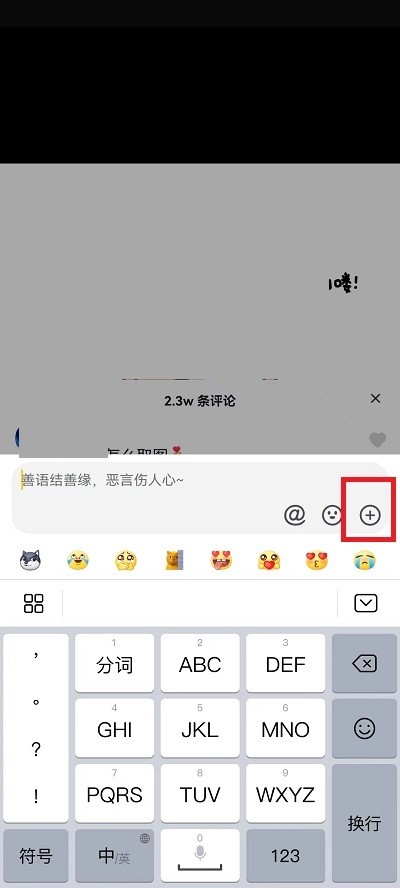Insert the crying face emoji shortcut

(365, 560)
